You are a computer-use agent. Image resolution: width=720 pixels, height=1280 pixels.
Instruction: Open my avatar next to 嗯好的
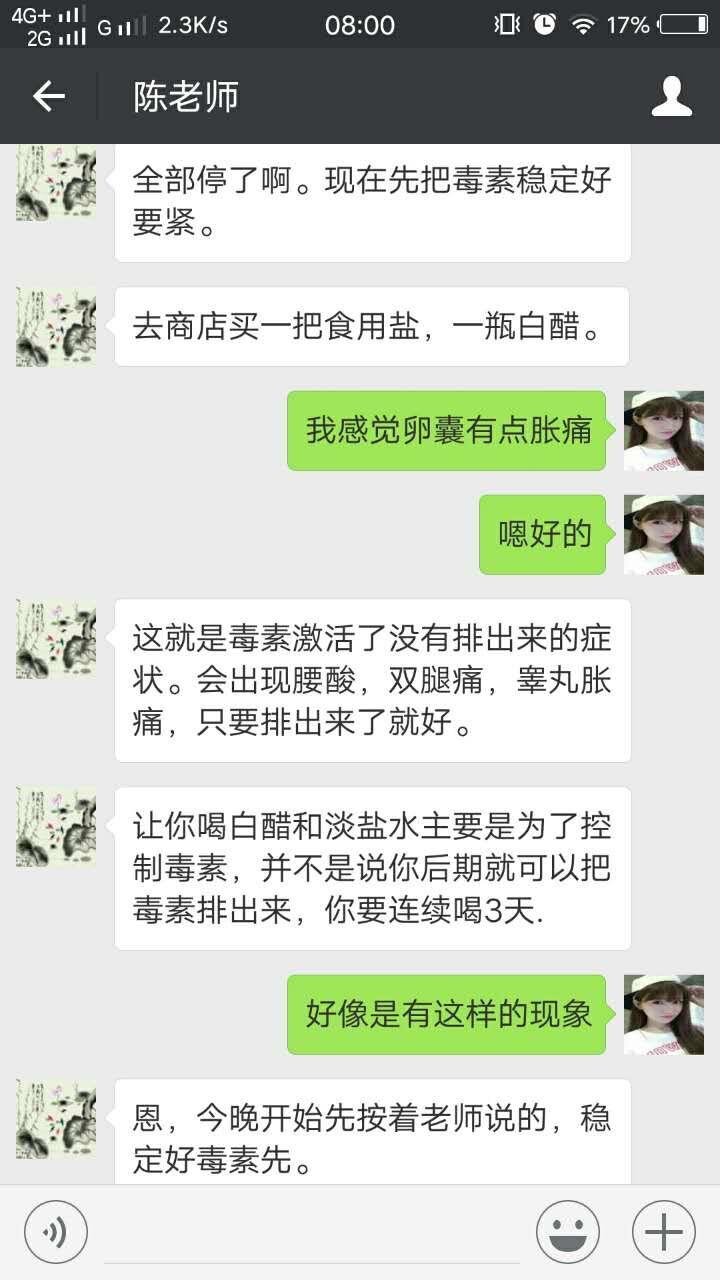663,535
